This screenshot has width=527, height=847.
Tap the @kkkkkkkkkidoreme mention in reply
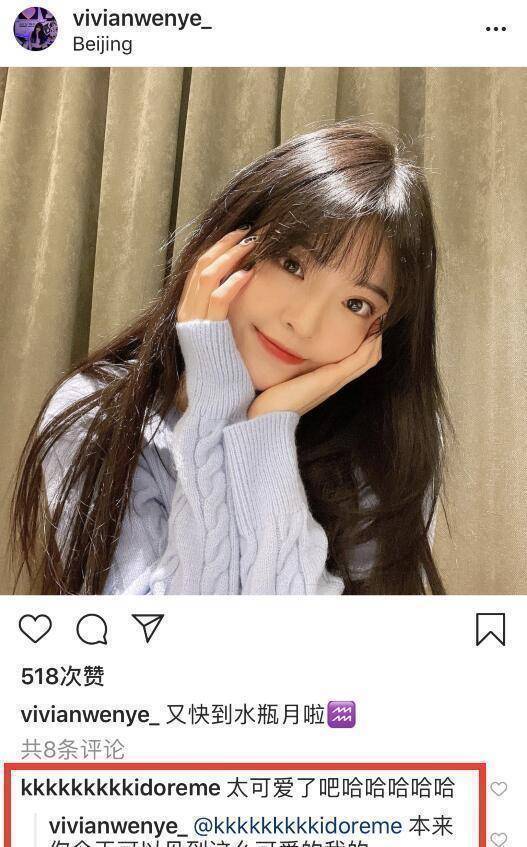[298, 826]
